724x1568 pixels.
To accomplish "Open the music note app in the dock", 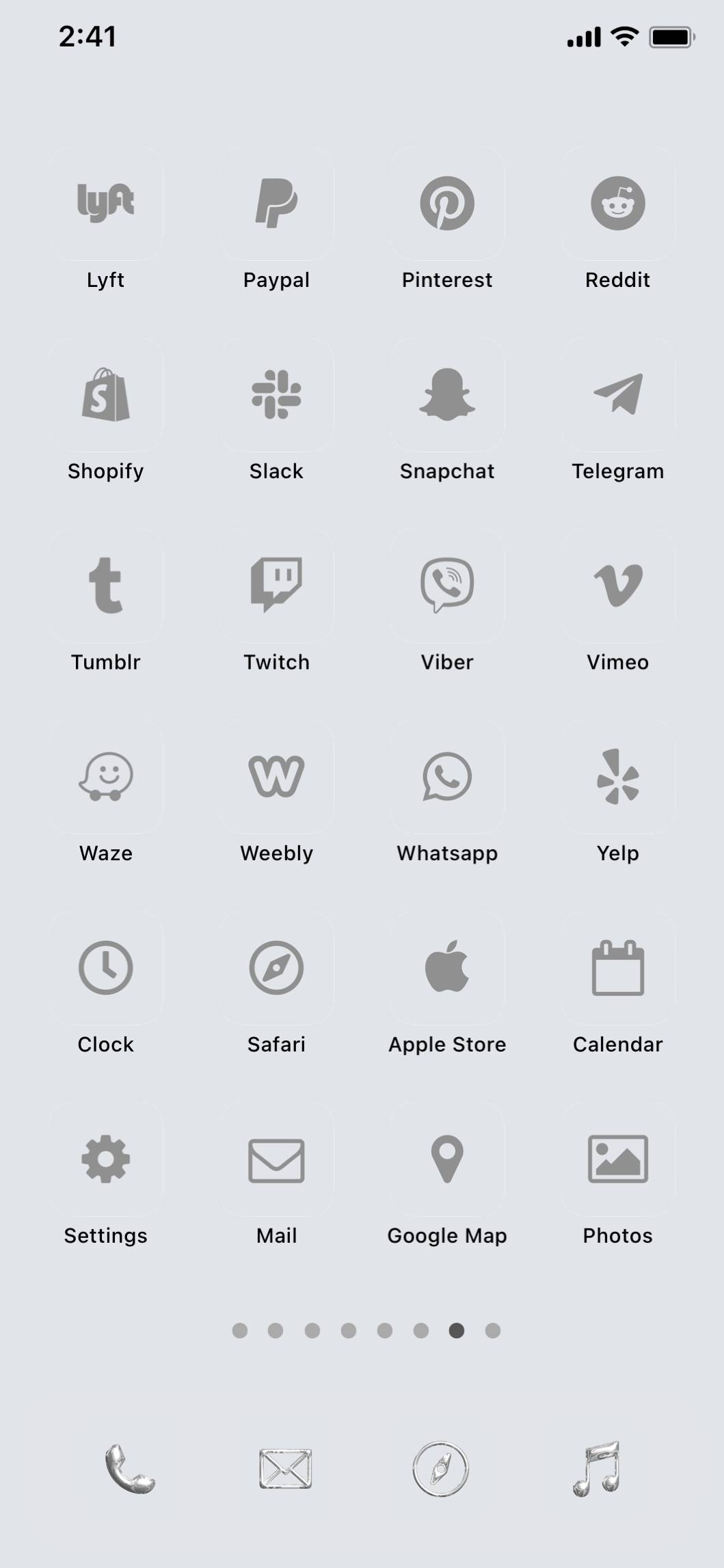I will click(x=597, y=1469).
